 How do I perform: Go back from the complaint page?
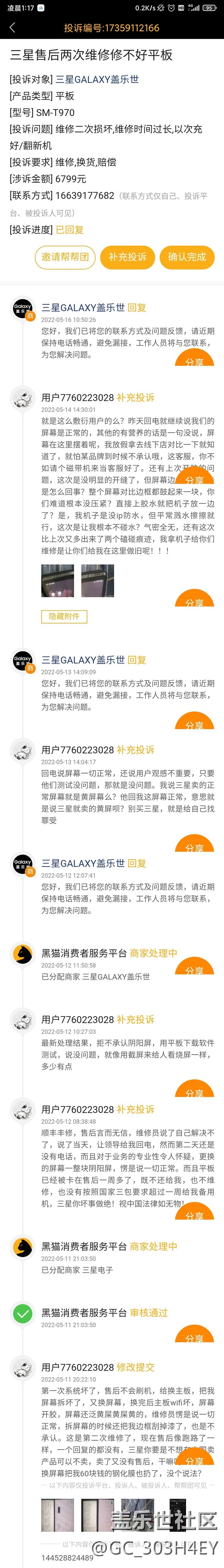(x=12, y=28)
